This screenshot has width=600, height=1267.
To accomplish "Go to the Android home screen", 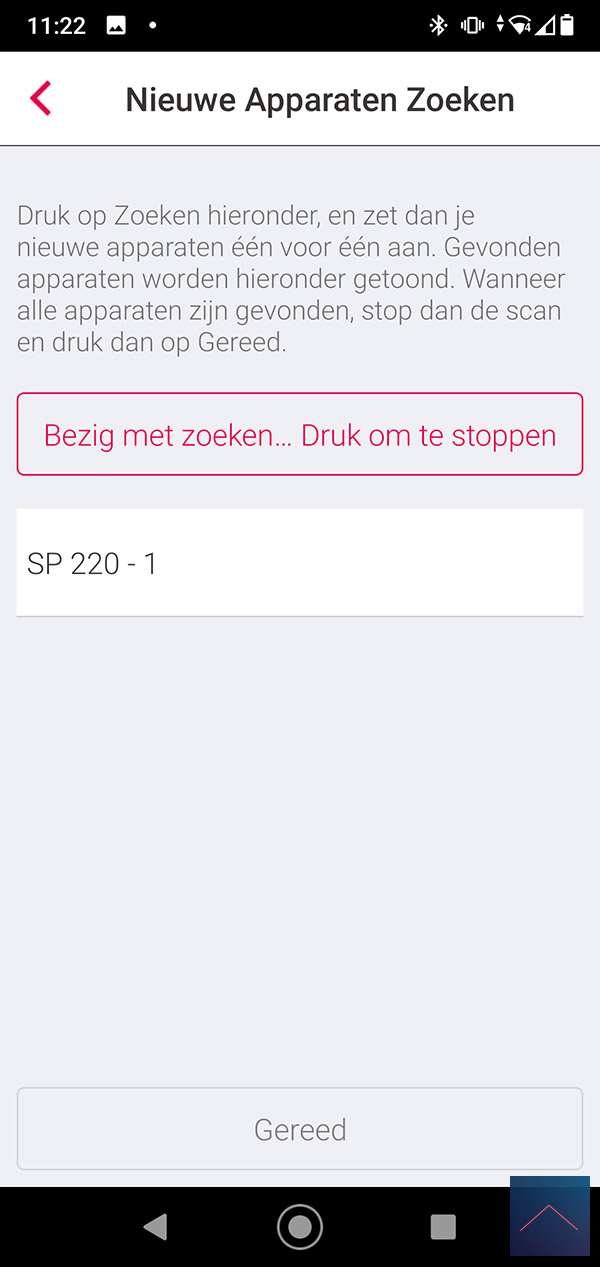I will click(x=300, y=1227).
